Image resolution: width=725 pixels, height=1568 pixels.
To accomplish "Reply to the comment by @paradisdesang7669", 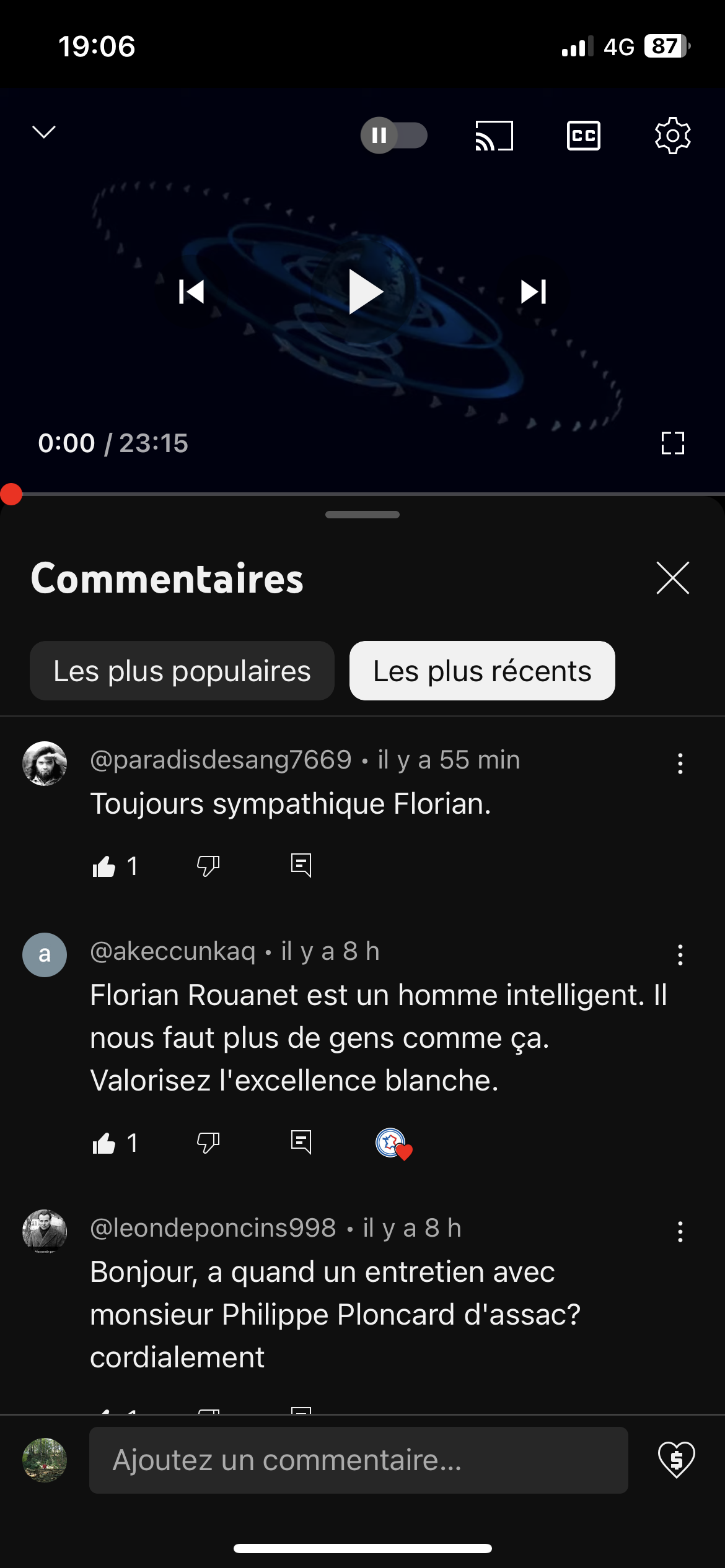I will click(x=301, y=865).
